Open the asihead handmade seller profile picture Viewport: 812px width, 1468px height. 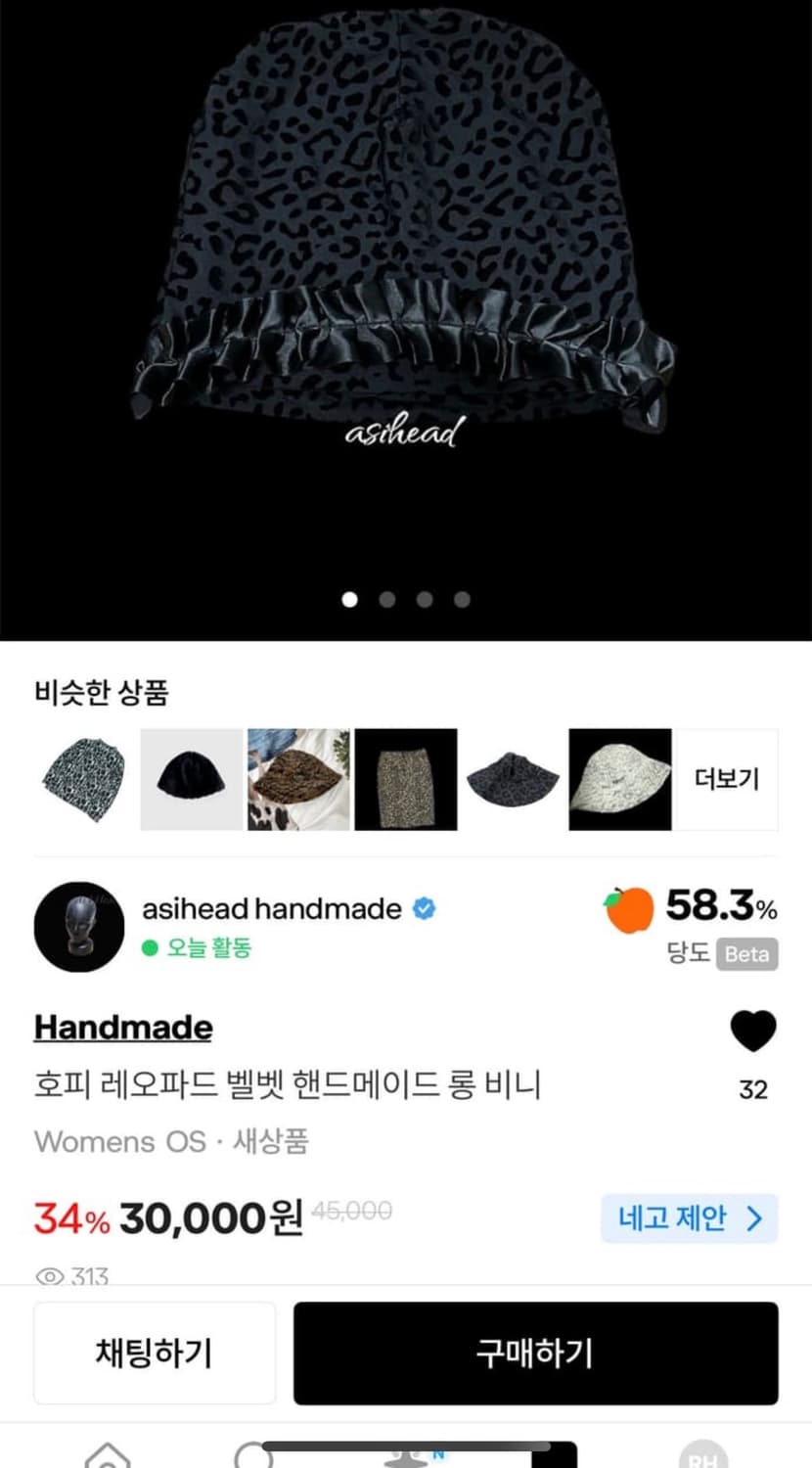pos(78,927)
